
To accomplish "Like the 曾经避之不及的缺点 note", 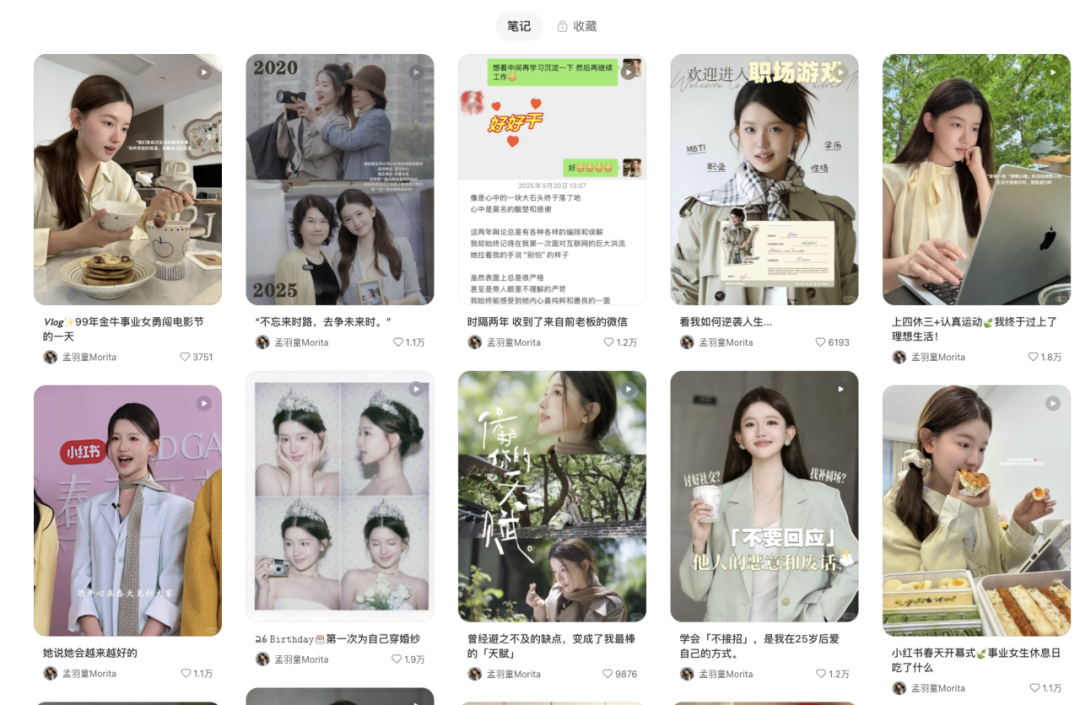I will 609,674.
